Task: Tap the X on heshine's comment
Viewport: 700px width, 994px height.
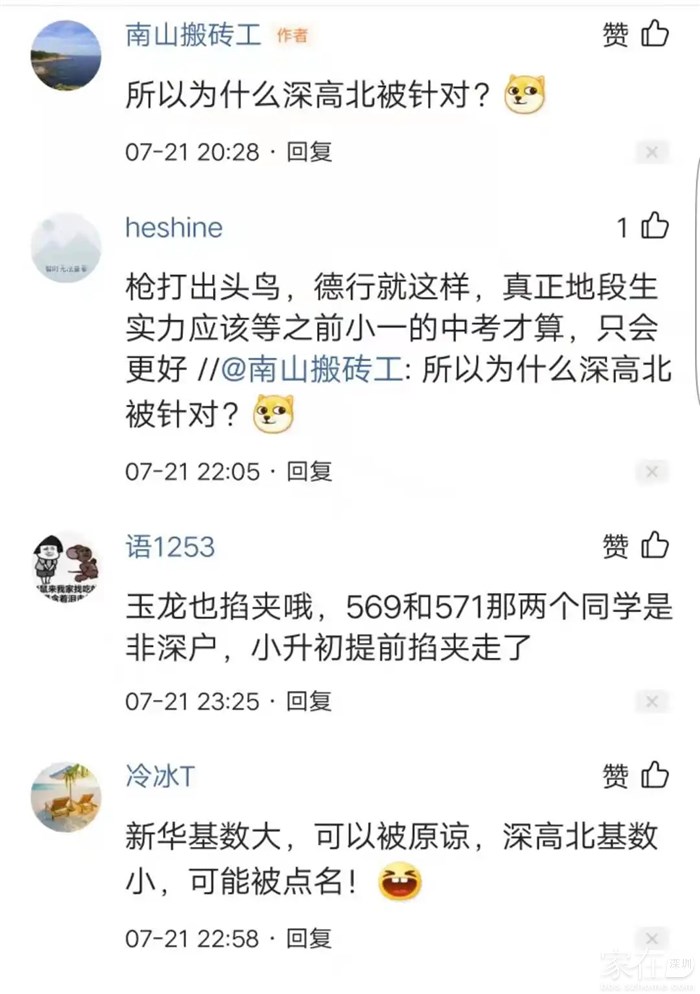Action: [651, 471]
